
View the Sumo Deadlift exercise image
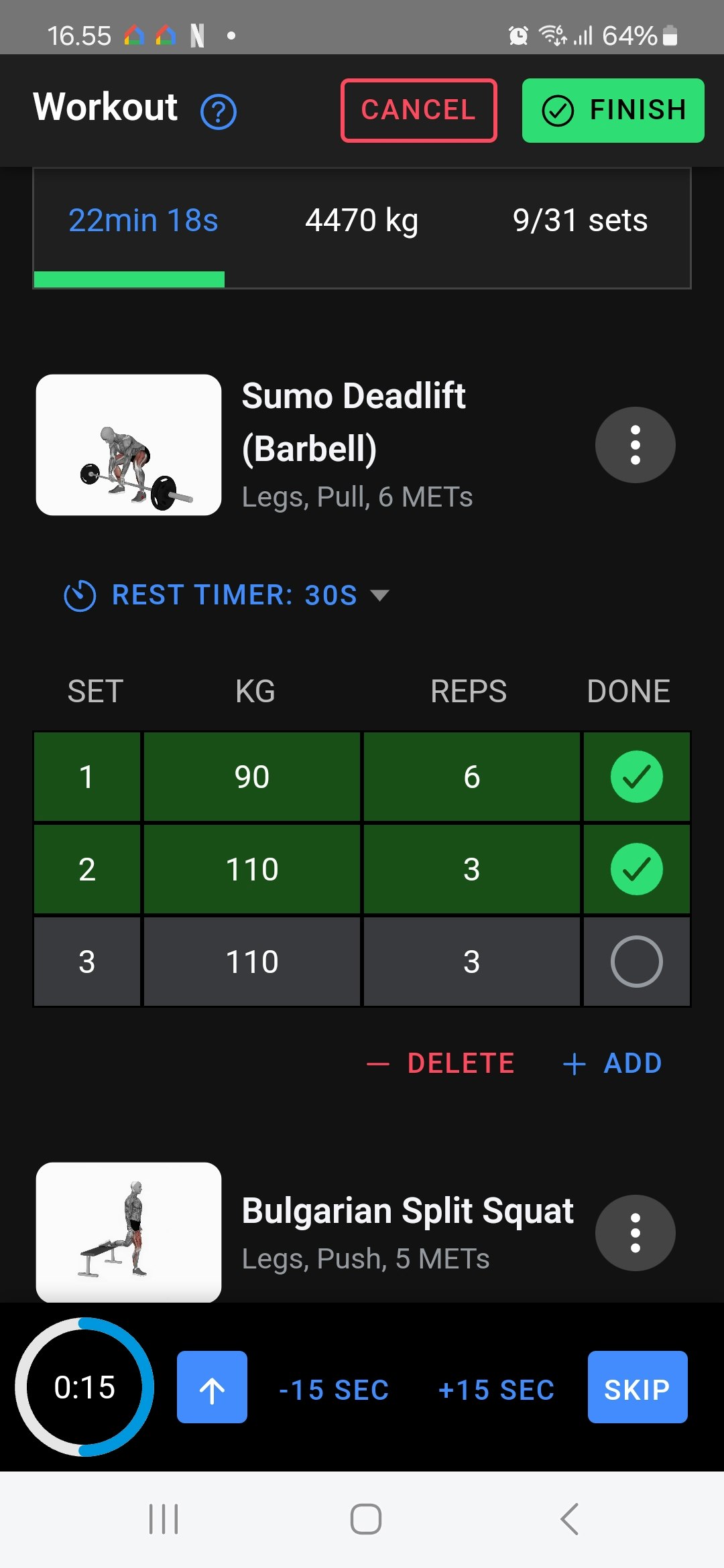coord(129,445)
